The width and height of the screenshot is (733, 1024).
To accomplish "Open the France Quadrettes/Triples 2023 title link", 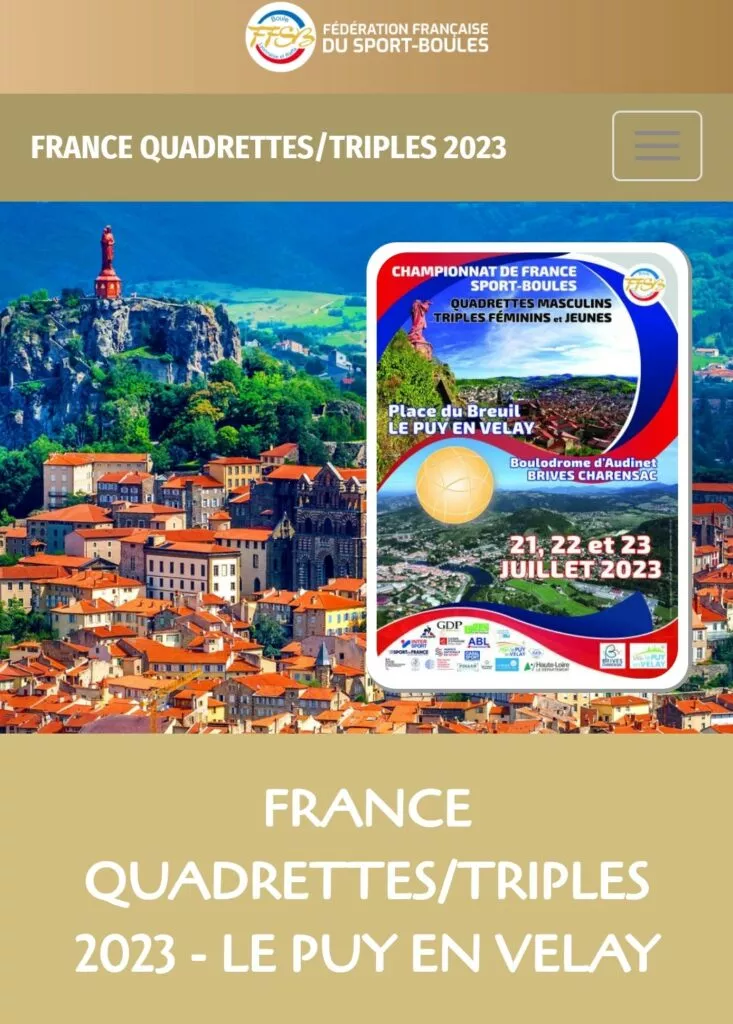I will click(268, 148).
